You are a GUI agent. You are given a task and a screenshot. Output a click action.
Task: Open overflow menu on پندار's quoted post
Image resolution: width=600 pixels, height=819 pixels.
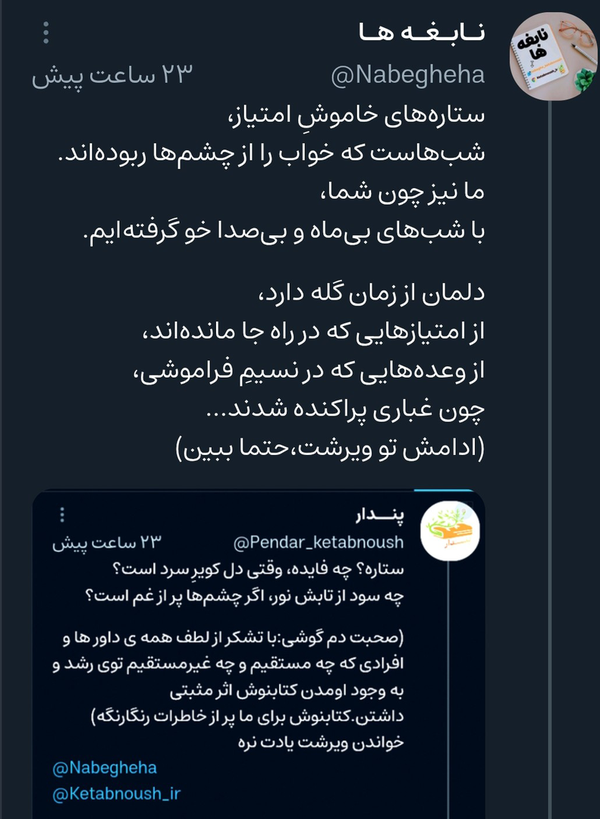tap(62, 514)
